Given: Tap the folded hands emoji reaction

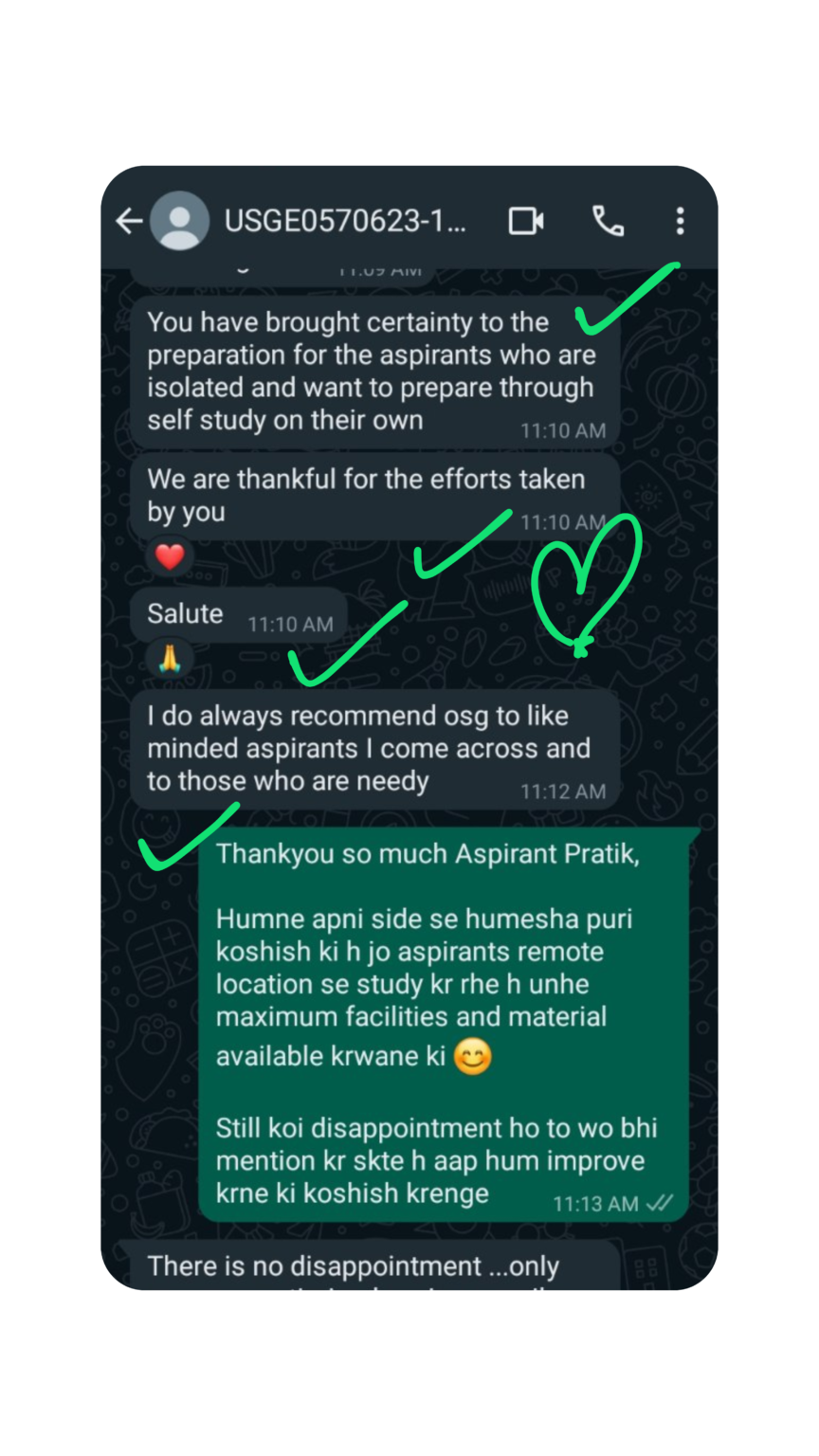Looking at the screenshot, I should pyautogui.click(x=169, y=658).
